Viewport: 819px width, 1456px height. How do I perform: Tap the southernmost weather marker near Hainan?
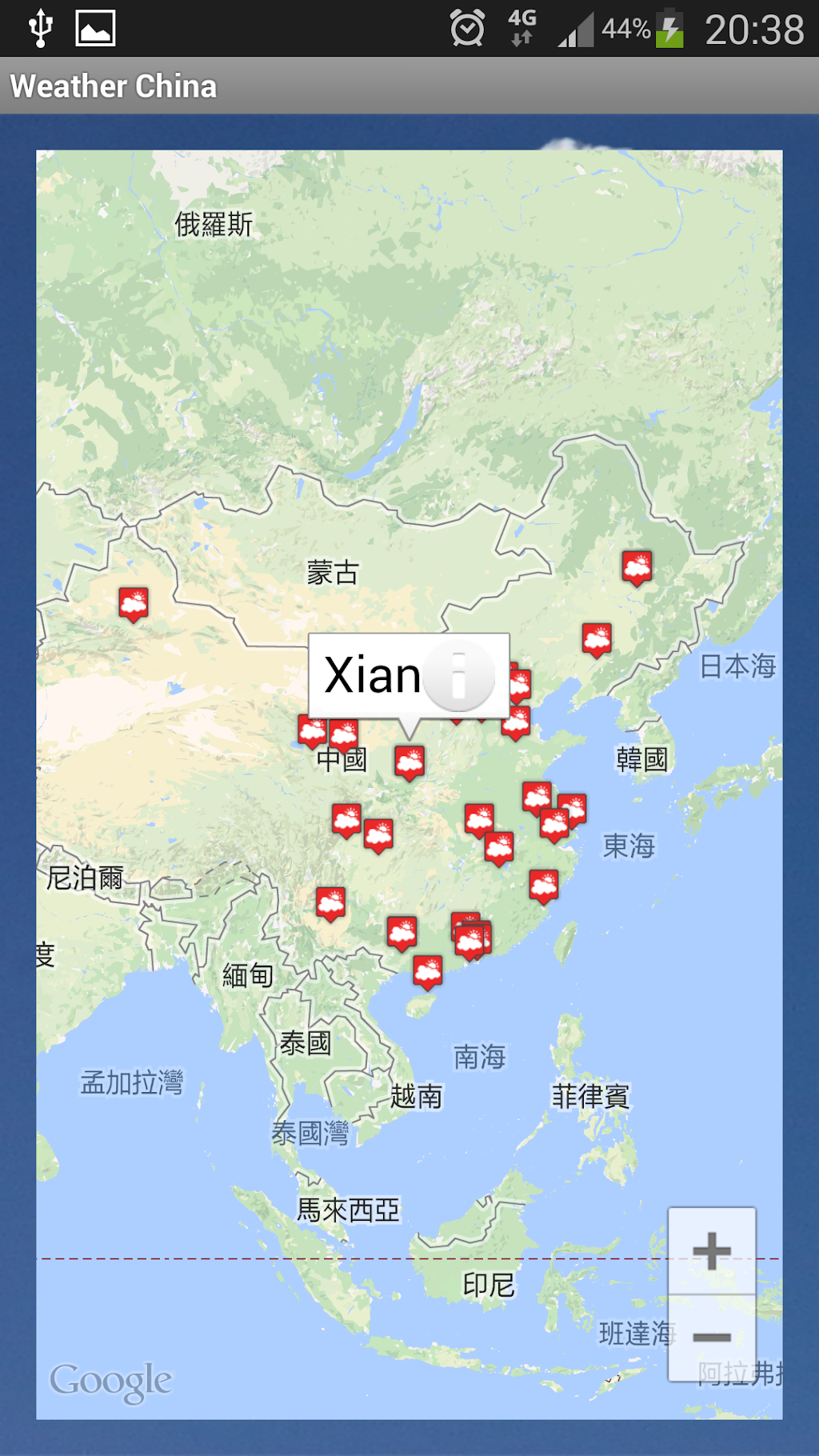(x=428, y=971)
